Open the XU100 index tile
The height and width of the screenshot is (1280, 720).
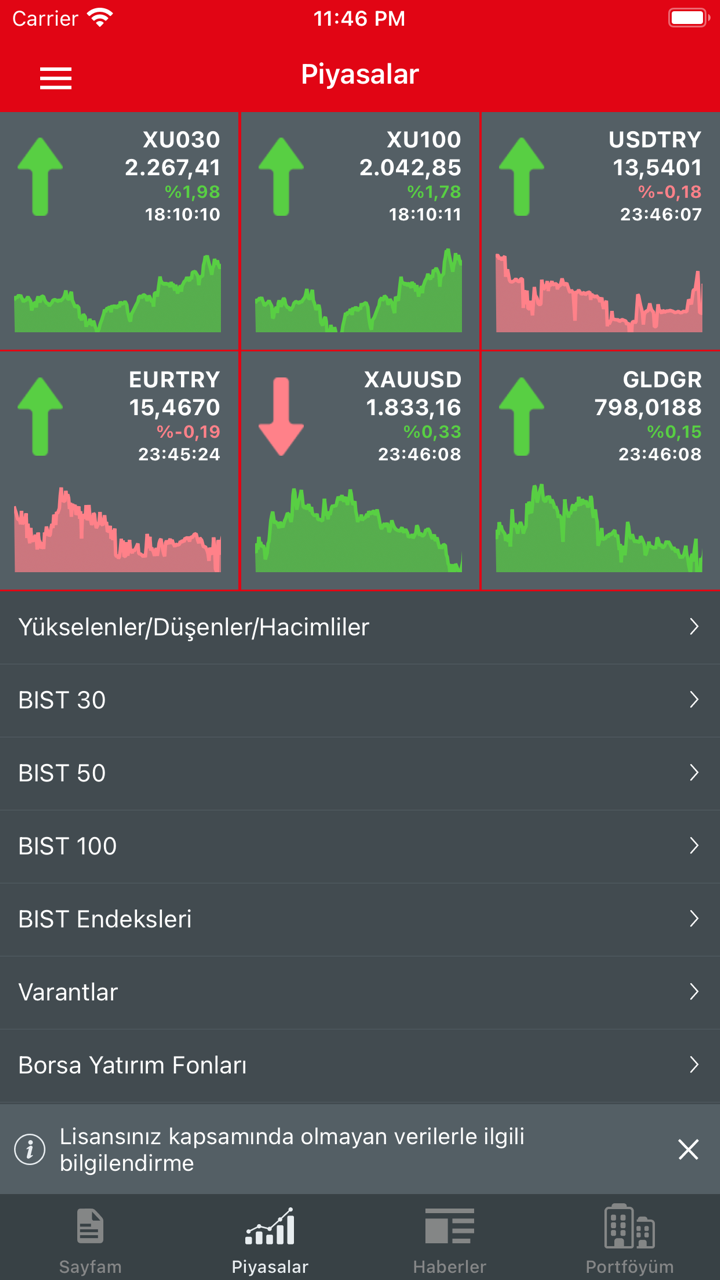pyautogui.click(x=360, y=231)
